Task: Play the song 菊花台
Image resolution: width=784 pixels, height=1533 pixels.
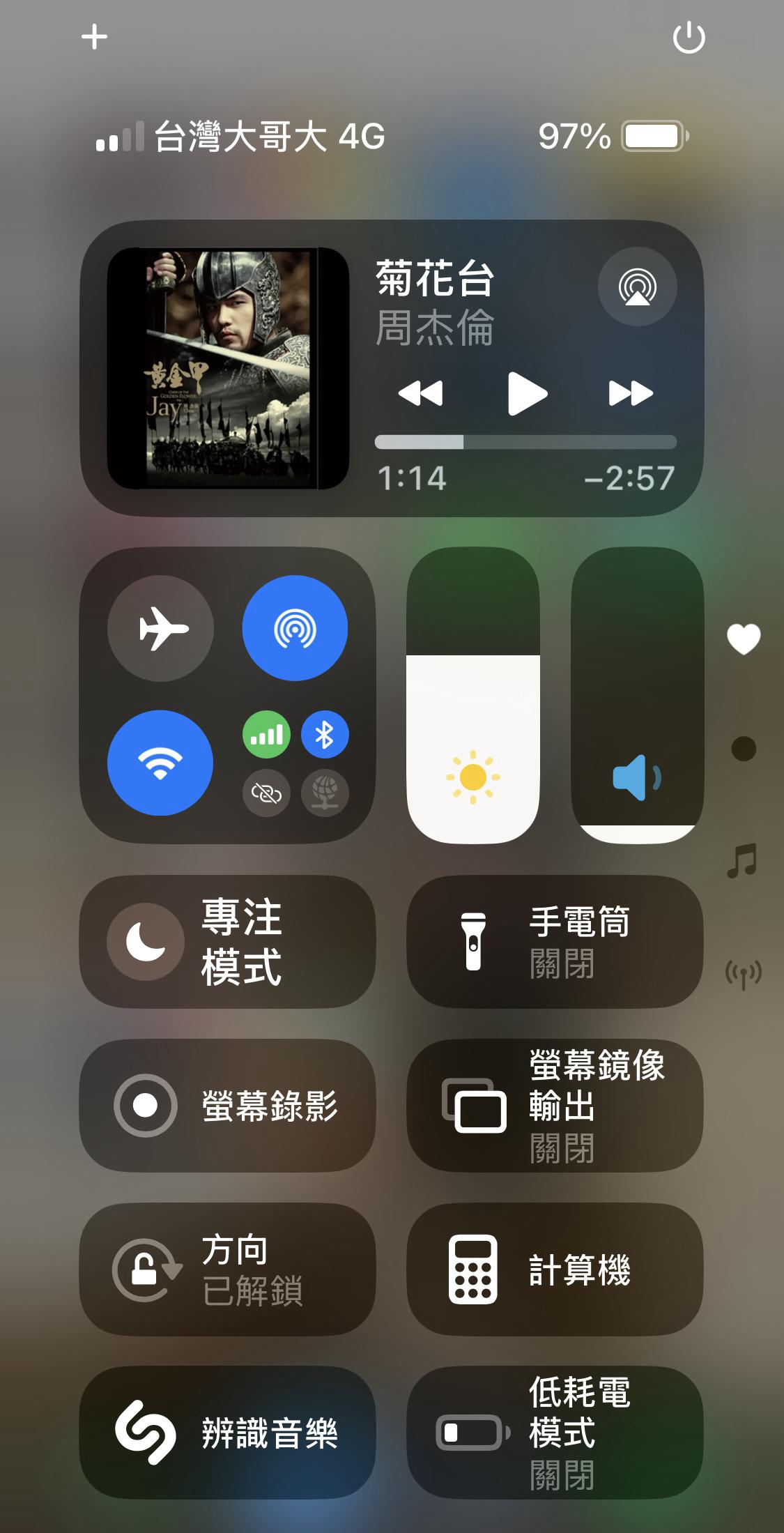Action: [526, 393]
